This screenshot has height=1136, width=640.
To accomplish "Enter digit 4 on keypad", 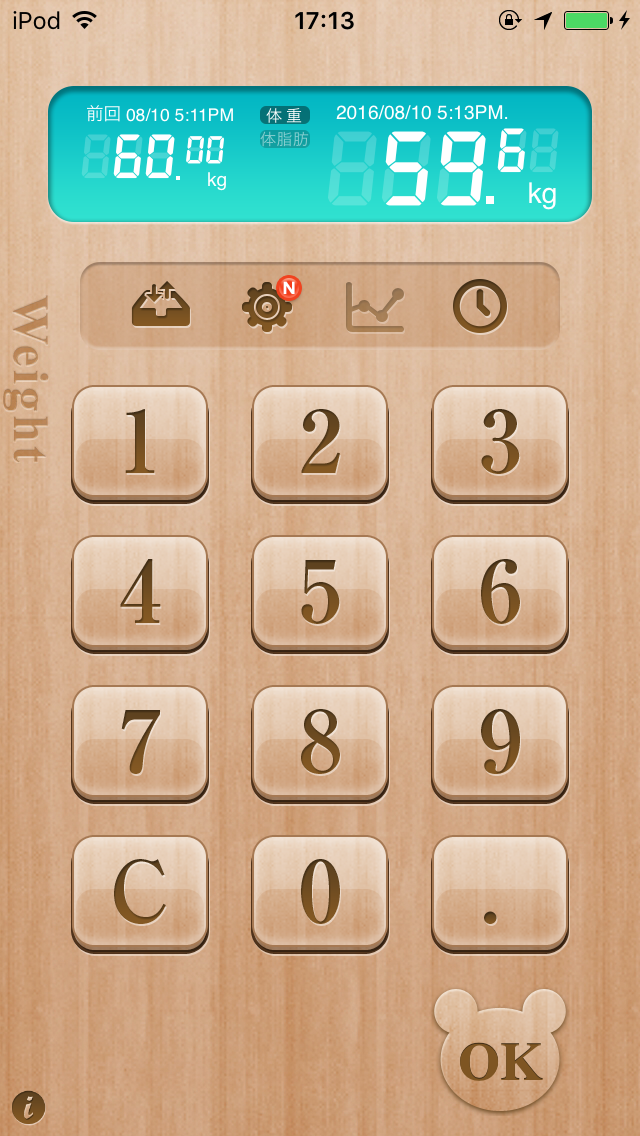I will (140, 592).
